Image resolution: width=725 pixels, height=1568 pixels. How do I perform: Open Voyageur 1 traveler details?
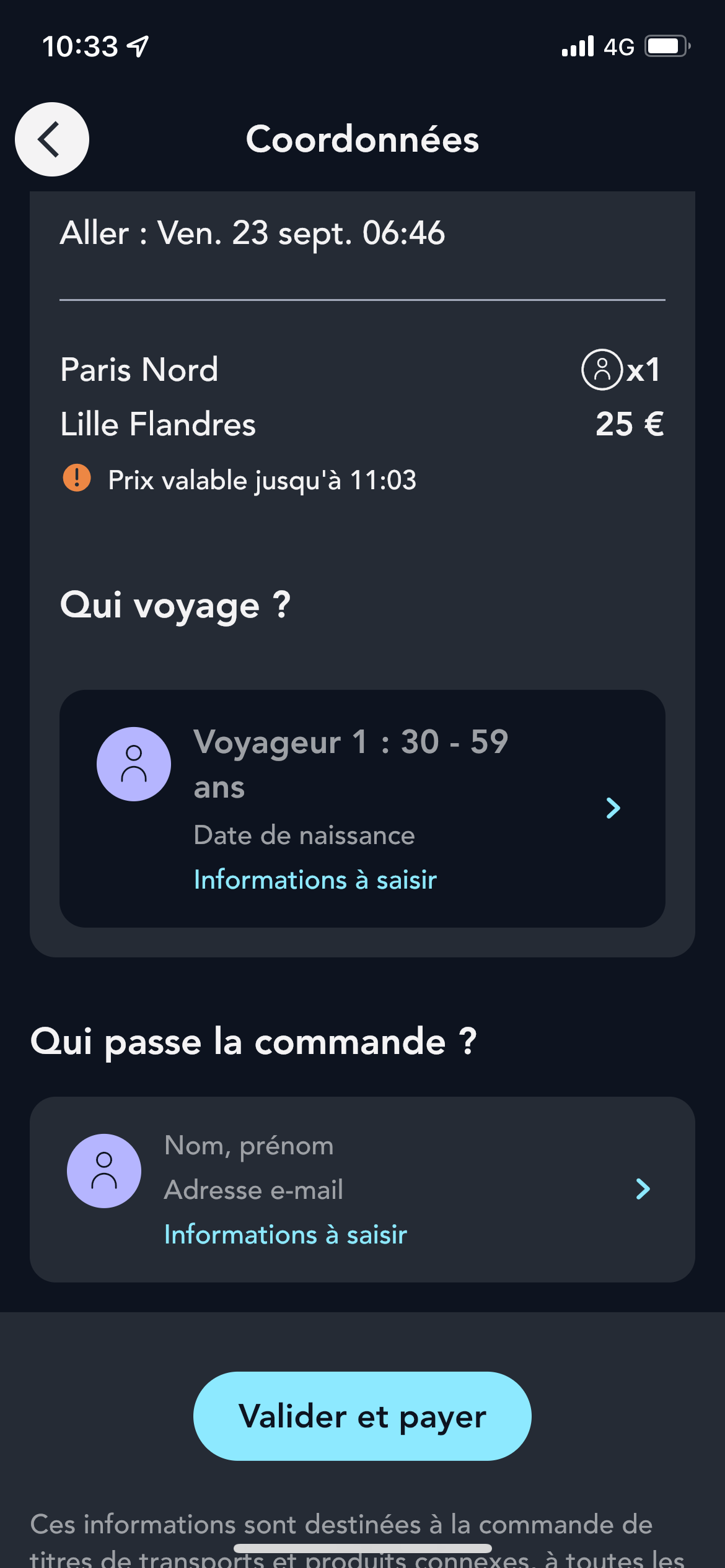point(362,808)
